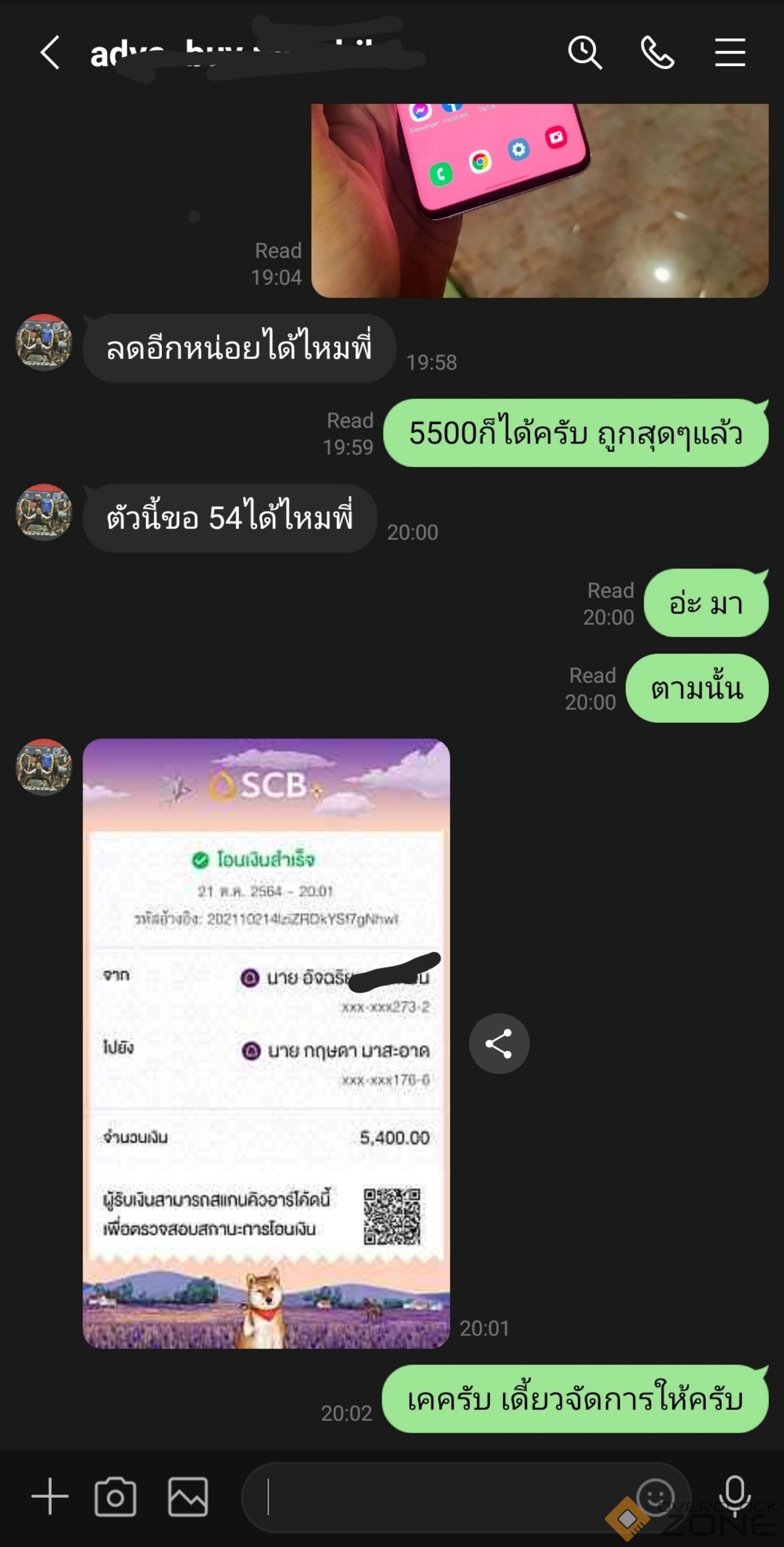The width and height of the screenshot is (784, 1547).
Task: Open the plus attachment menu
Action: tap(50, 1497)
